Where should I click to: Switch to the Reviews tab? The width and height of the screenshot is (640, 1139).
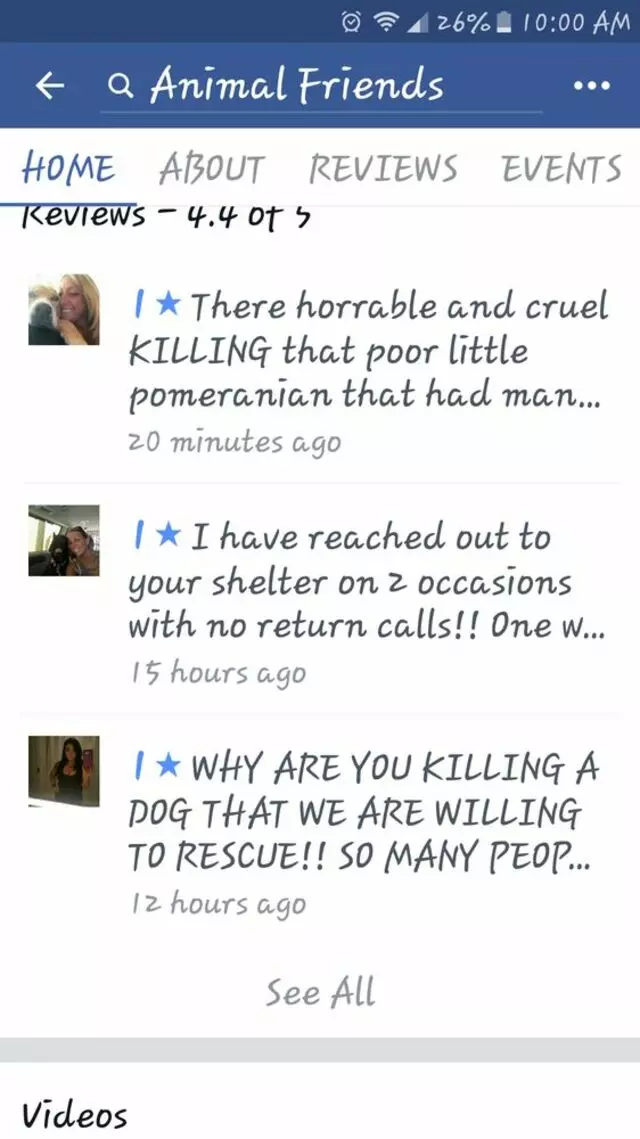point(382,169)
